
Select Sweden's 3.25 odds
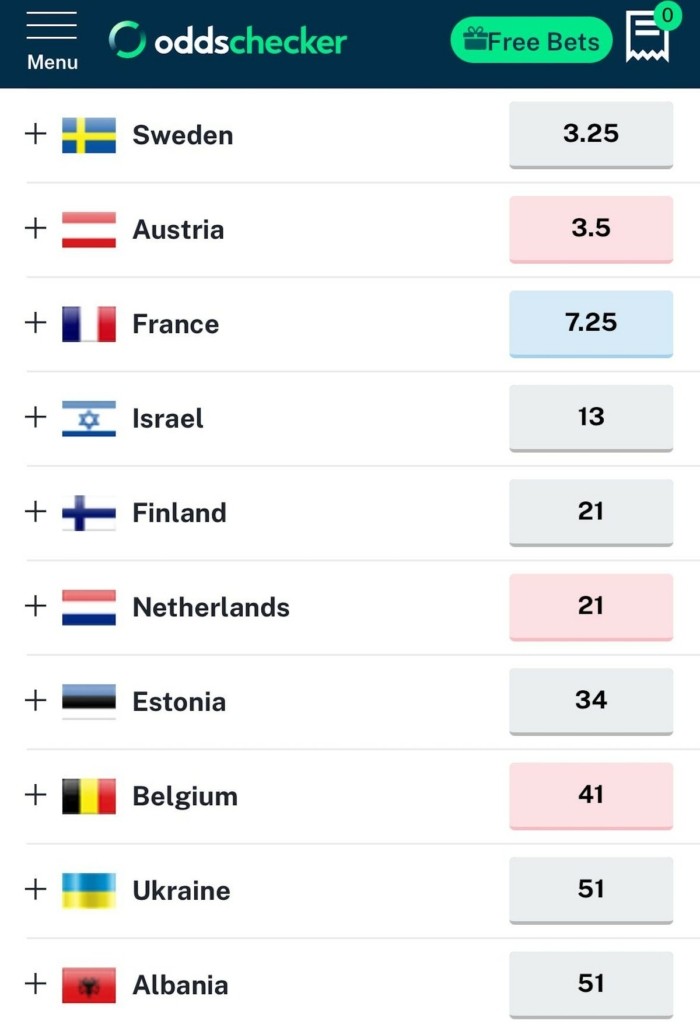tap(591, 134)
